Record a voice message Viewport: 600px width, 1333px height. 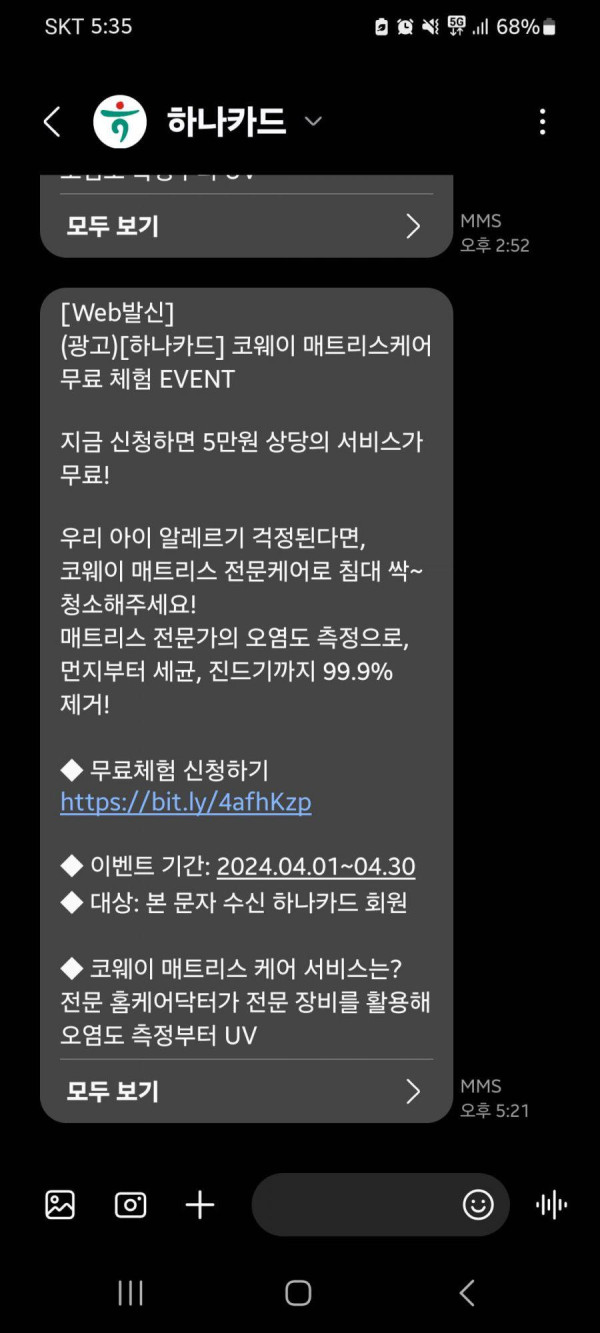(x=551, y=1205)
